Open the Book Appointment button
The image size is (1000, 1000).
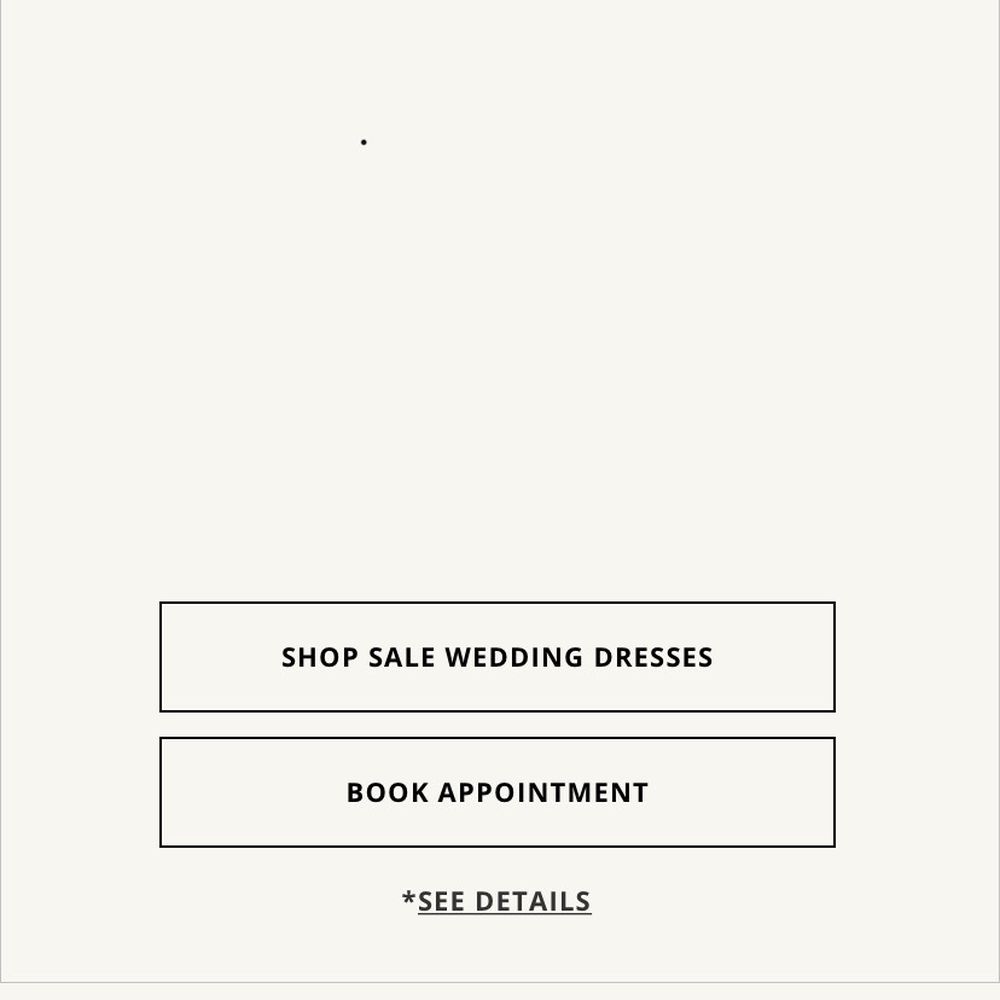point(497,792)
